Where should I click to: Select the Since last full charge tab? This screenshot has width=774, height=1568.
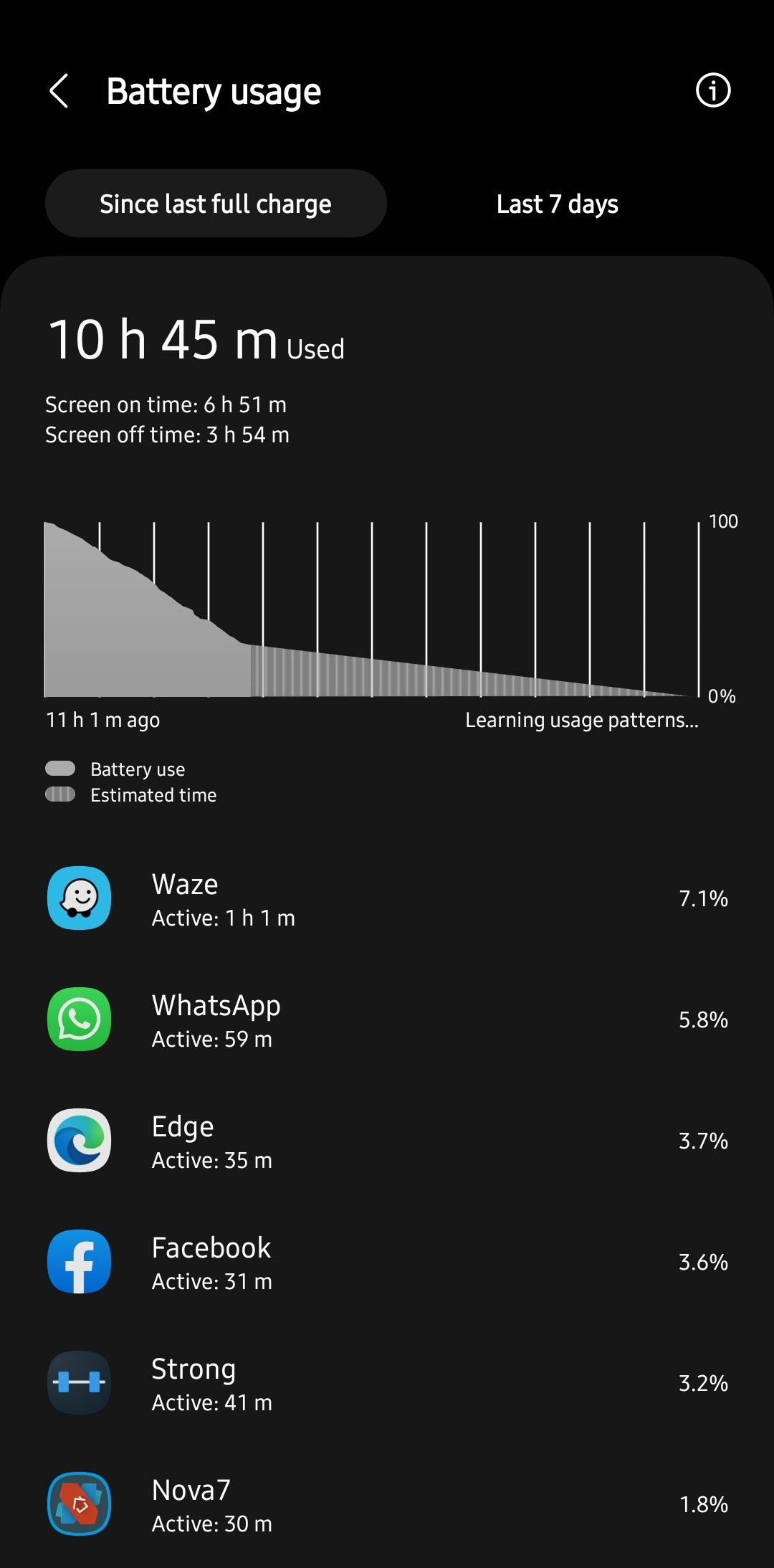point(216,204)
